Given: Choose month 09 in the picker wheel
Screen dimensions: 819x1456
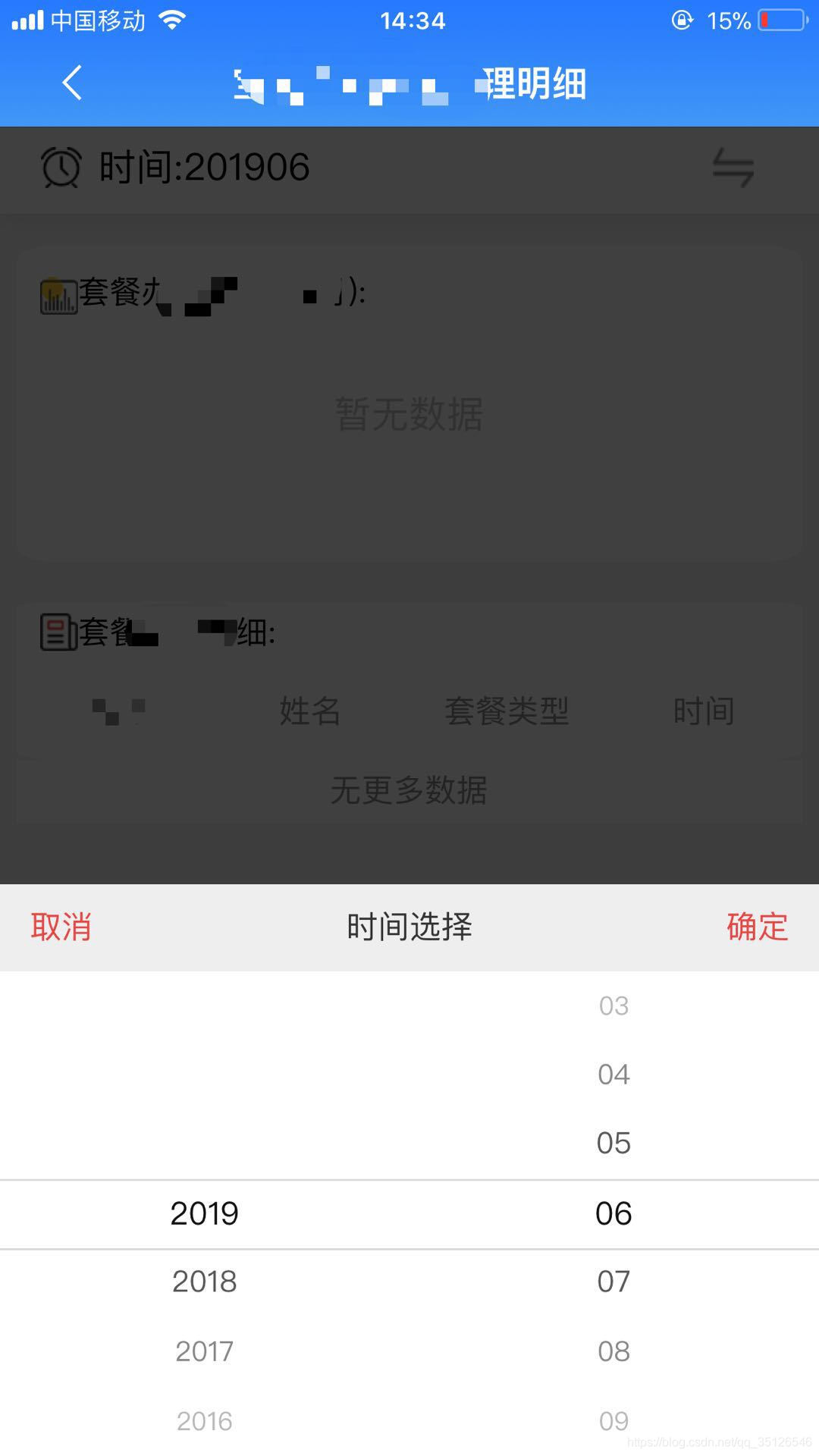Looking at the screenshot, I should (614, 1420).
